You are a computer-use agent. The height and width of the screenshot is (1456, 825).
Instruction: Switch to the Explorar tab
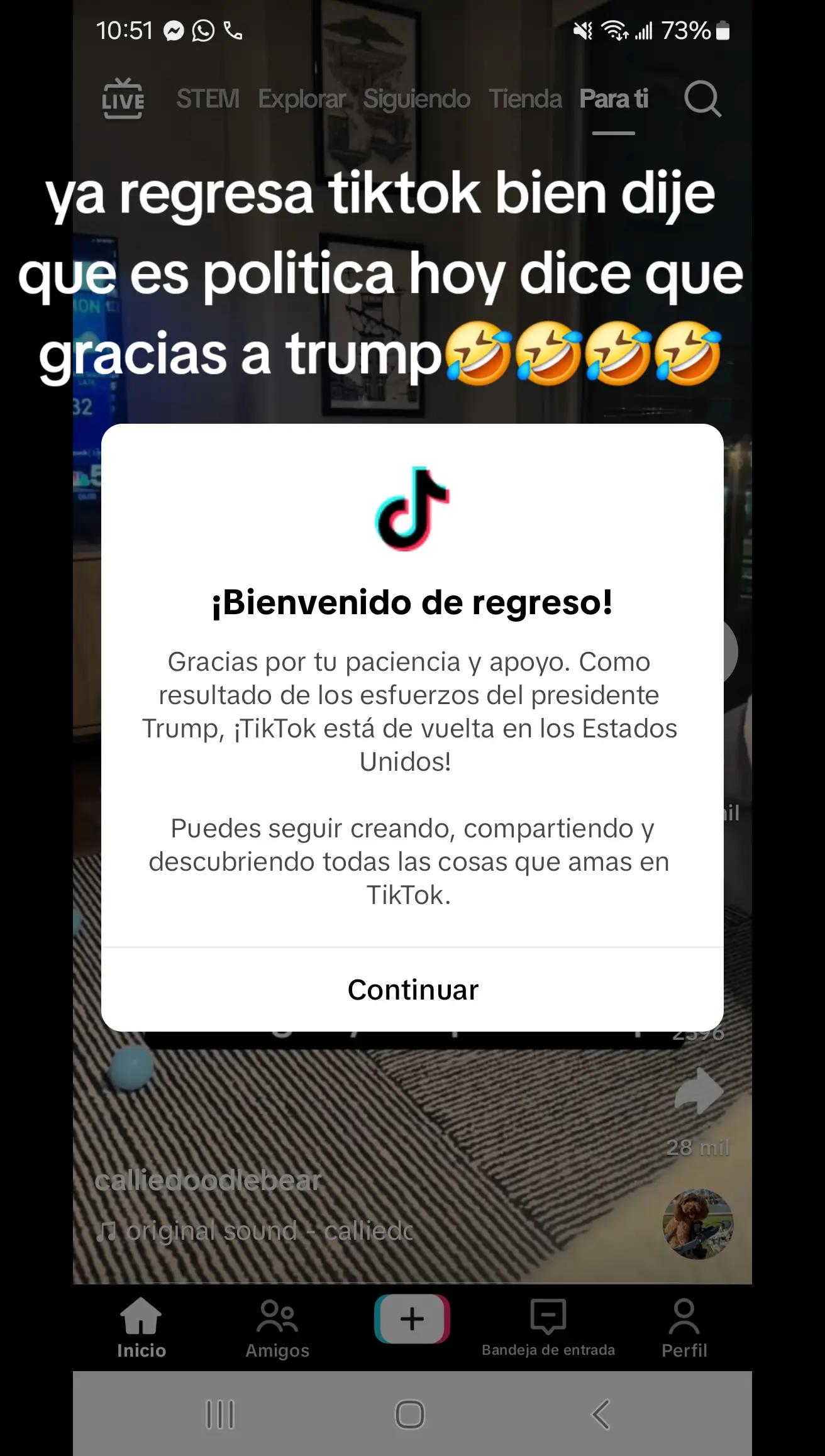pos(302,99)
